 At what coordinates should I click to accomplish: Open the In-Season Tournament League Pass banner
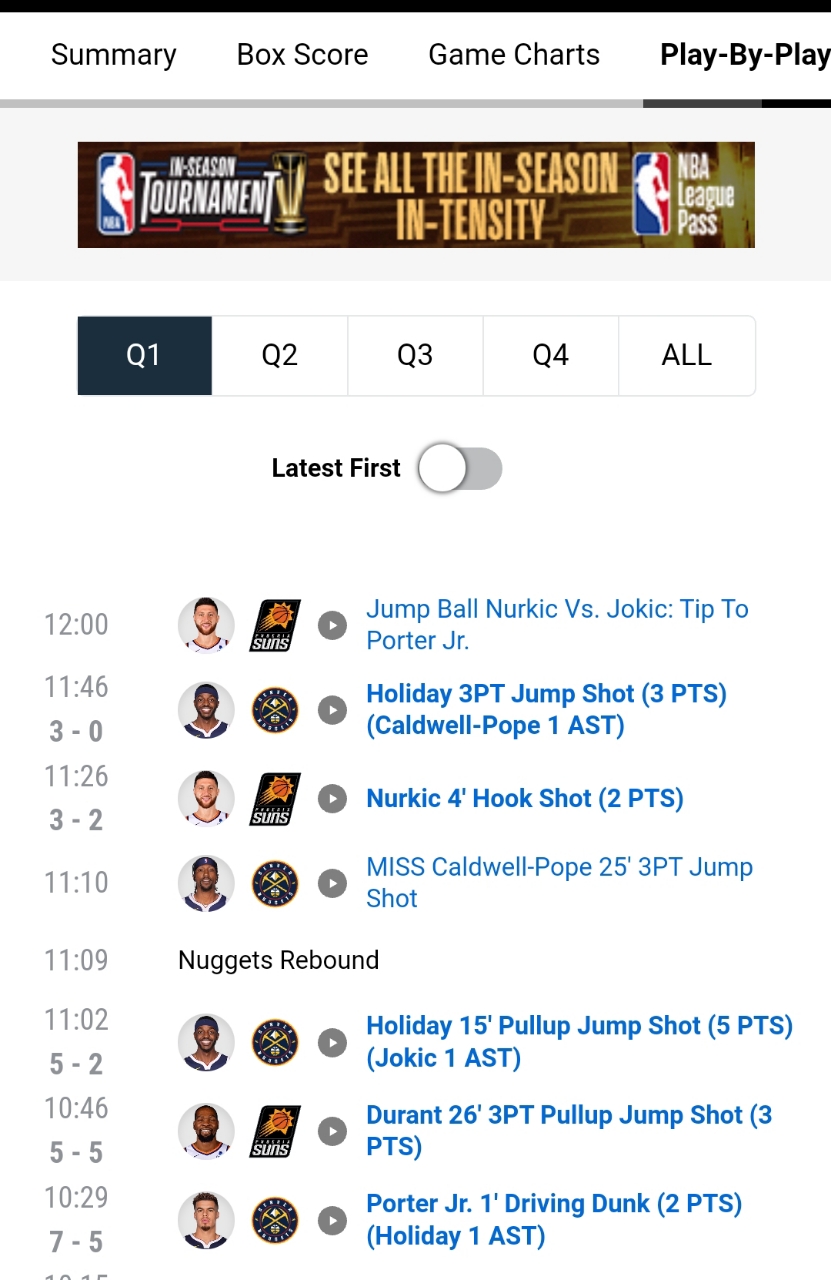click(x=416, y=195)
